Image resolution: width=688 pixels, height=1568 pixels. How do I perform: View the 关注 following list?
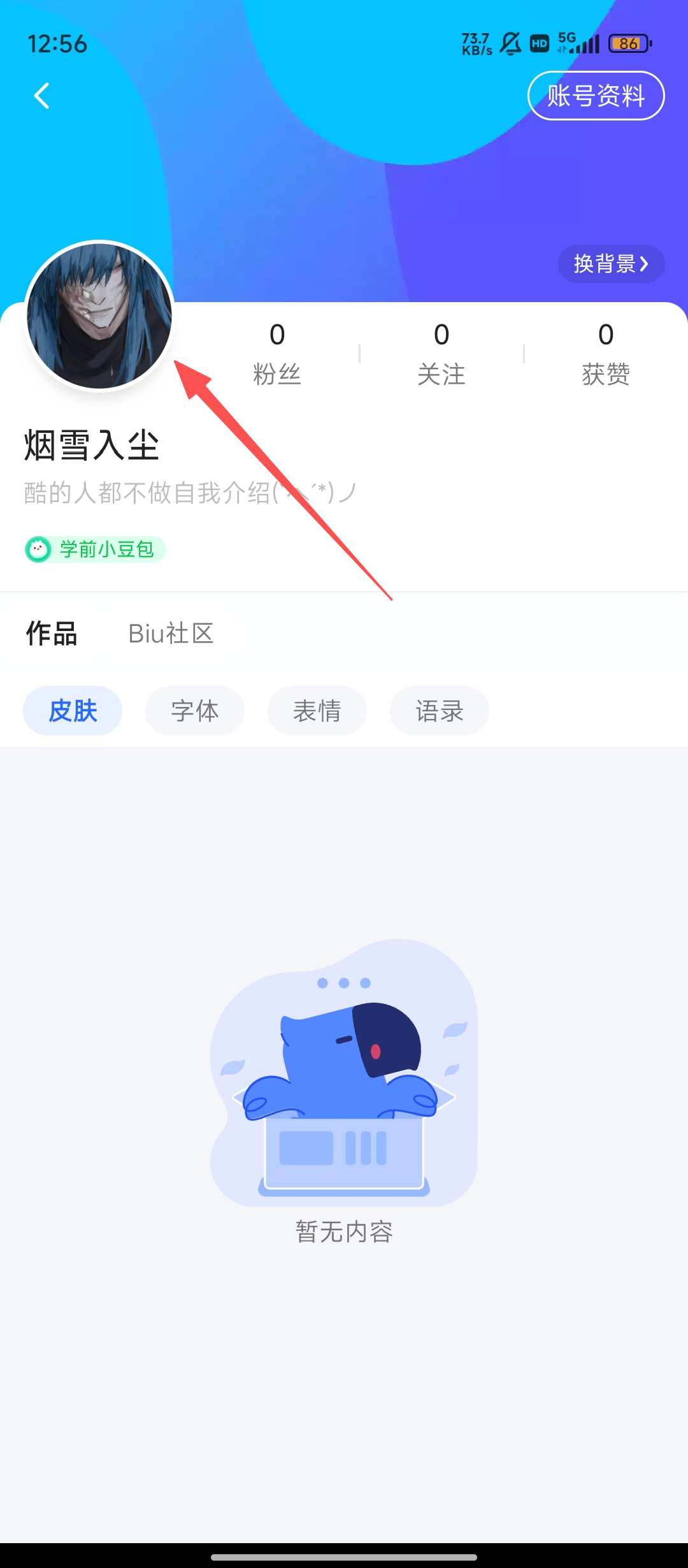(x=441, y=354)
